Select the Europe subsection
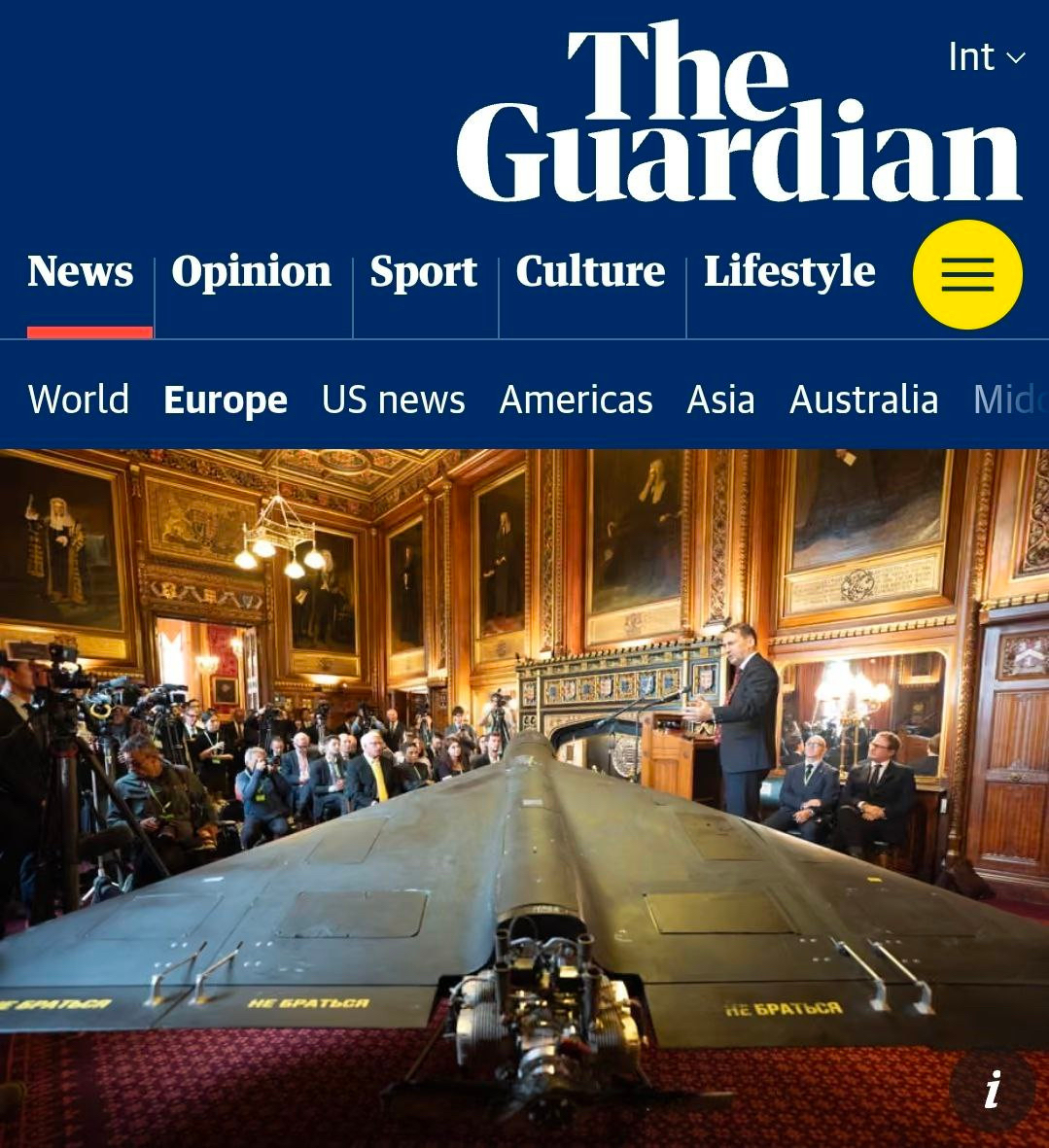Image resolution: width=1049 pixels, height=1148 pixels. 226,400
